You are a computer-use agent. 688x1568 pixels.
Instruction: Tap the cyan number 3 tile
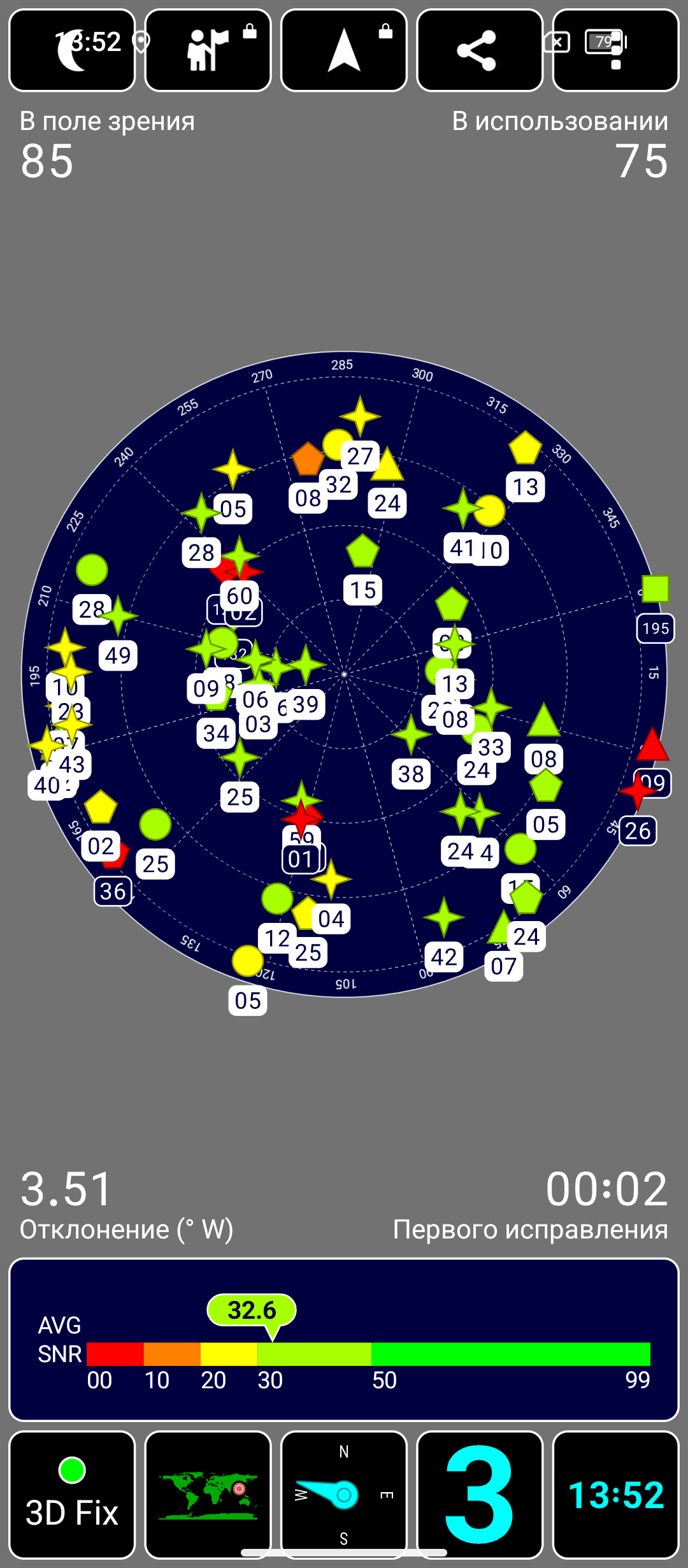click(x=479, y=1494)
